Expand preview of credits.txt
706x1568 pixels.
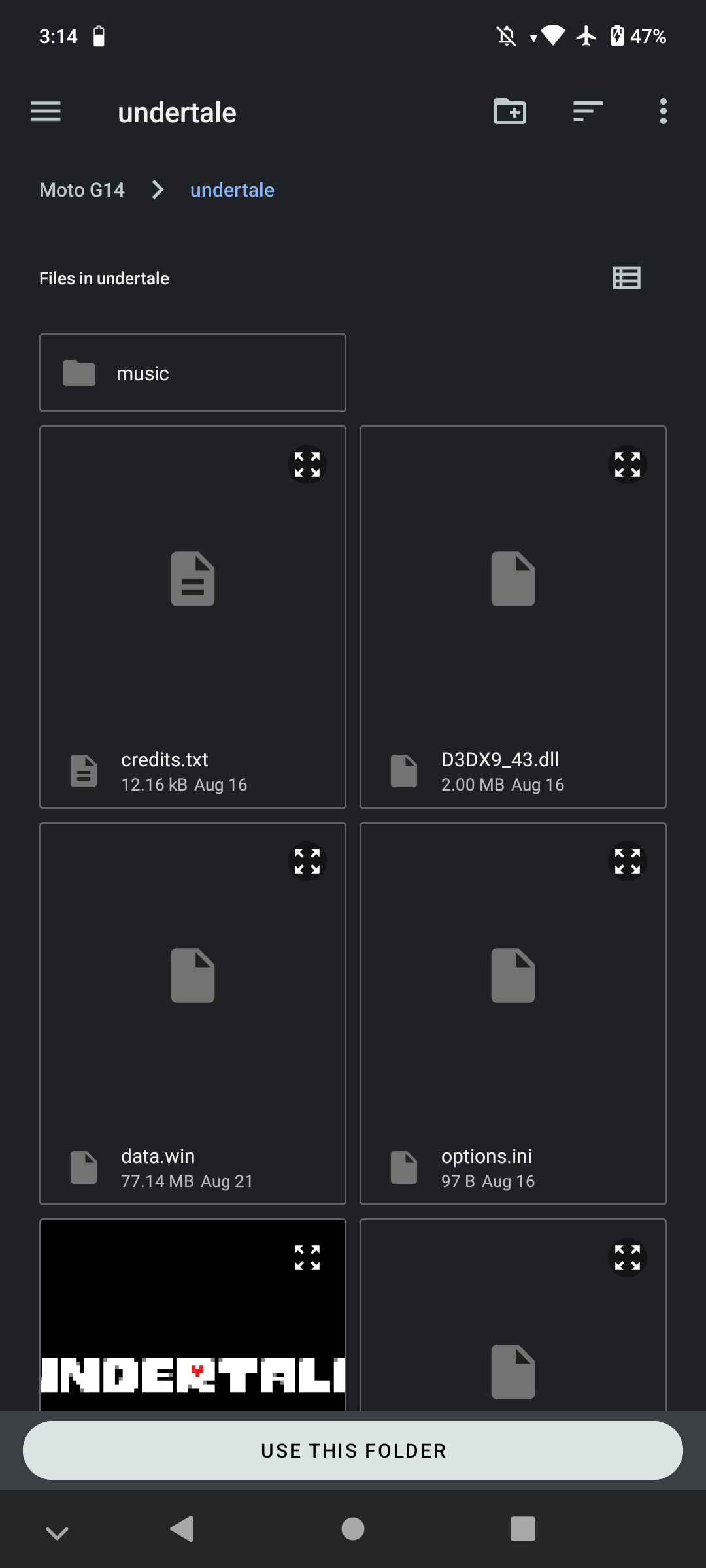pos(307,465)
